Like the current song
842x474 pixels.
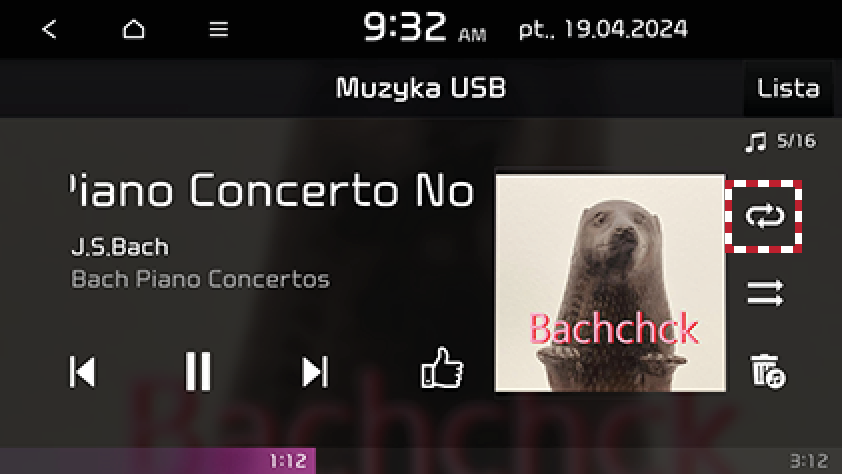(441, 370)
